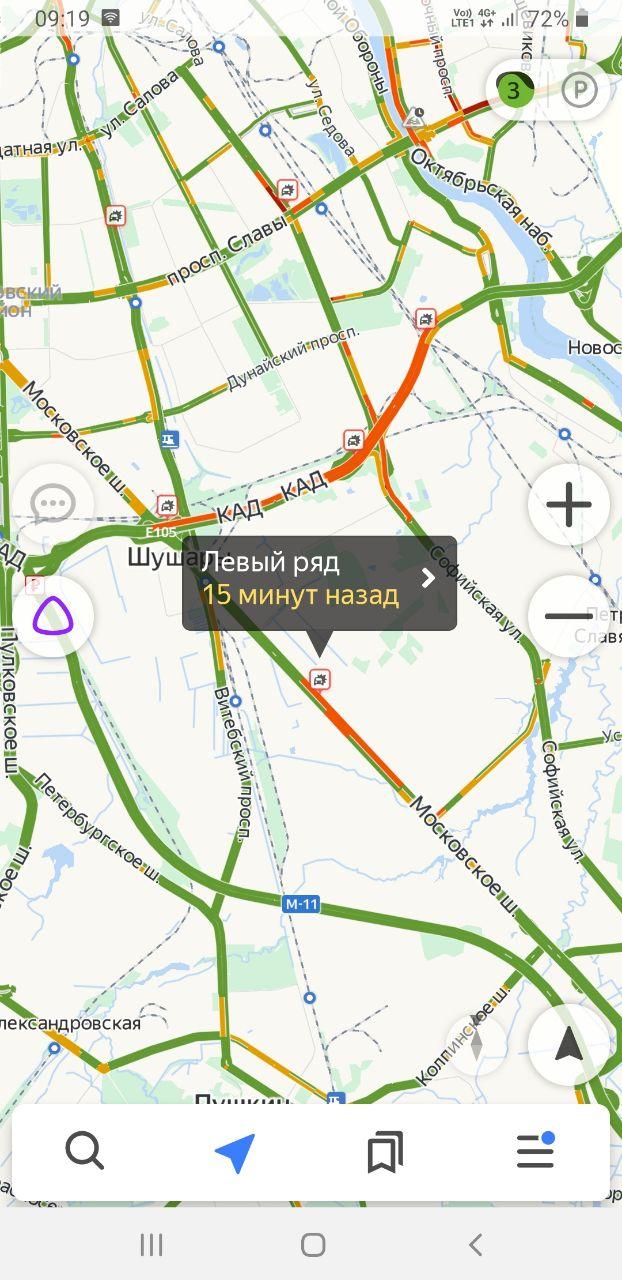622x1280 pixels.
Task: Show parking layer with the P button
Action: pos(579,91)
